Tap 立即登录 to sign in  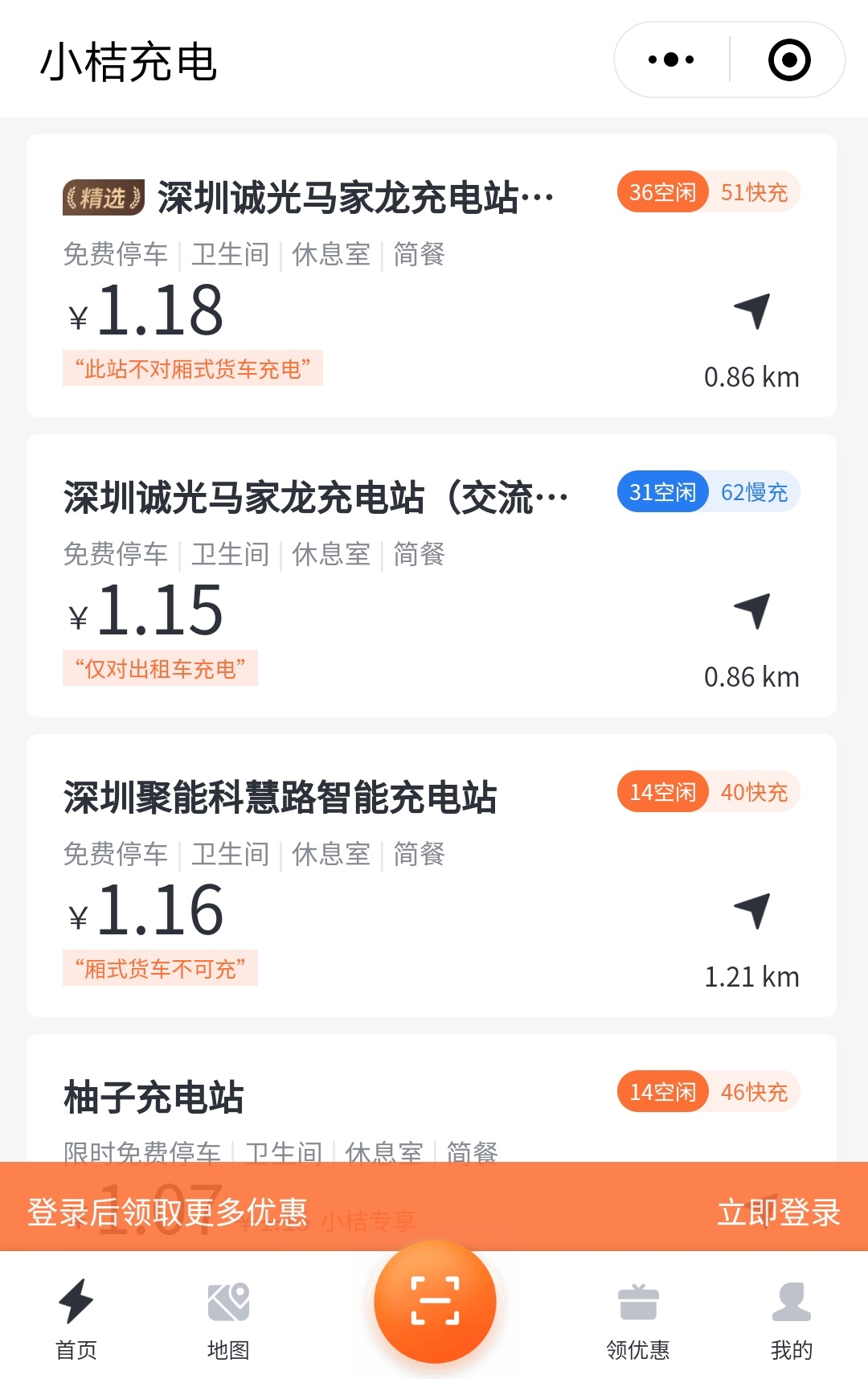(x=777, y=1214)
